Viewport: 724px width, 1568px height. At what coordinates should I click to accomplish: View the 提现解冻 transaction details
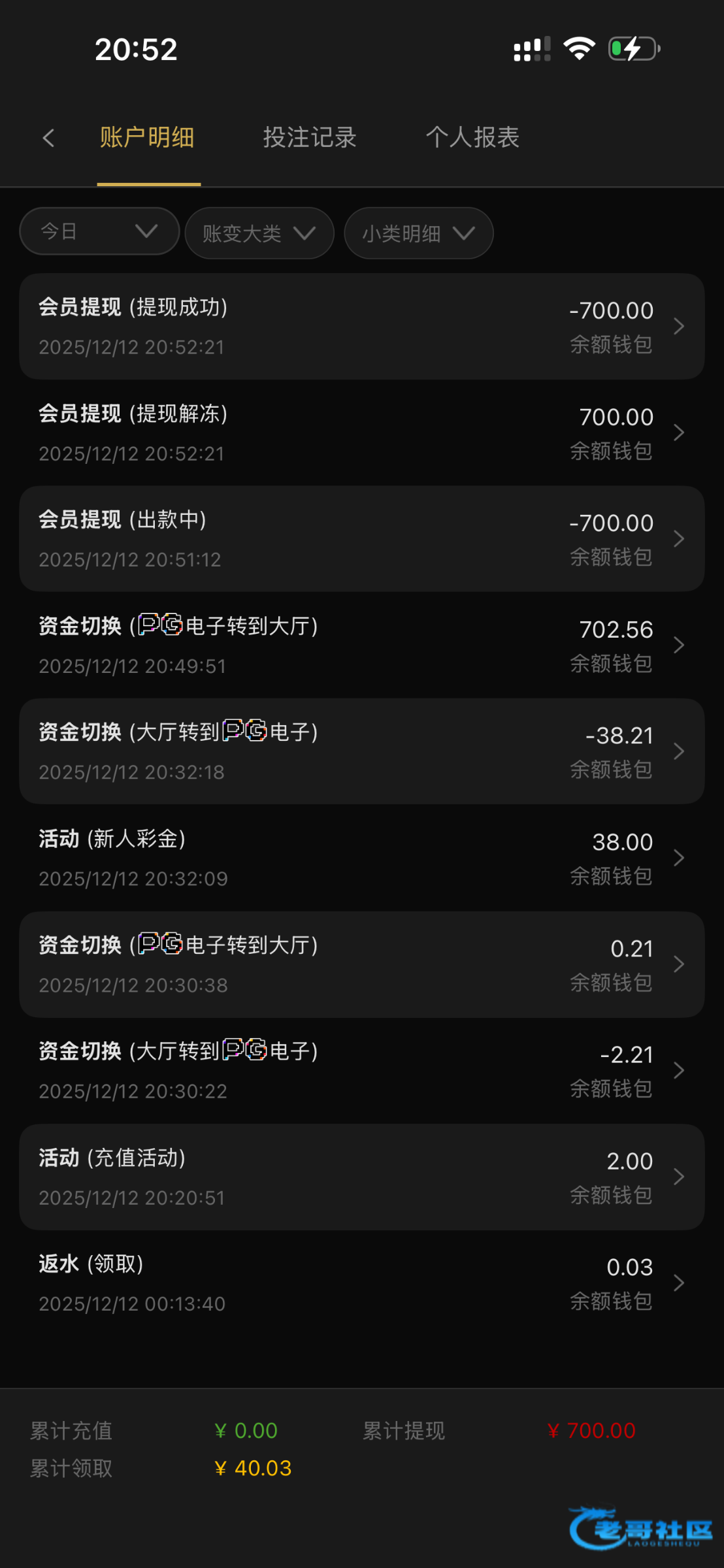tap(361, 433)
